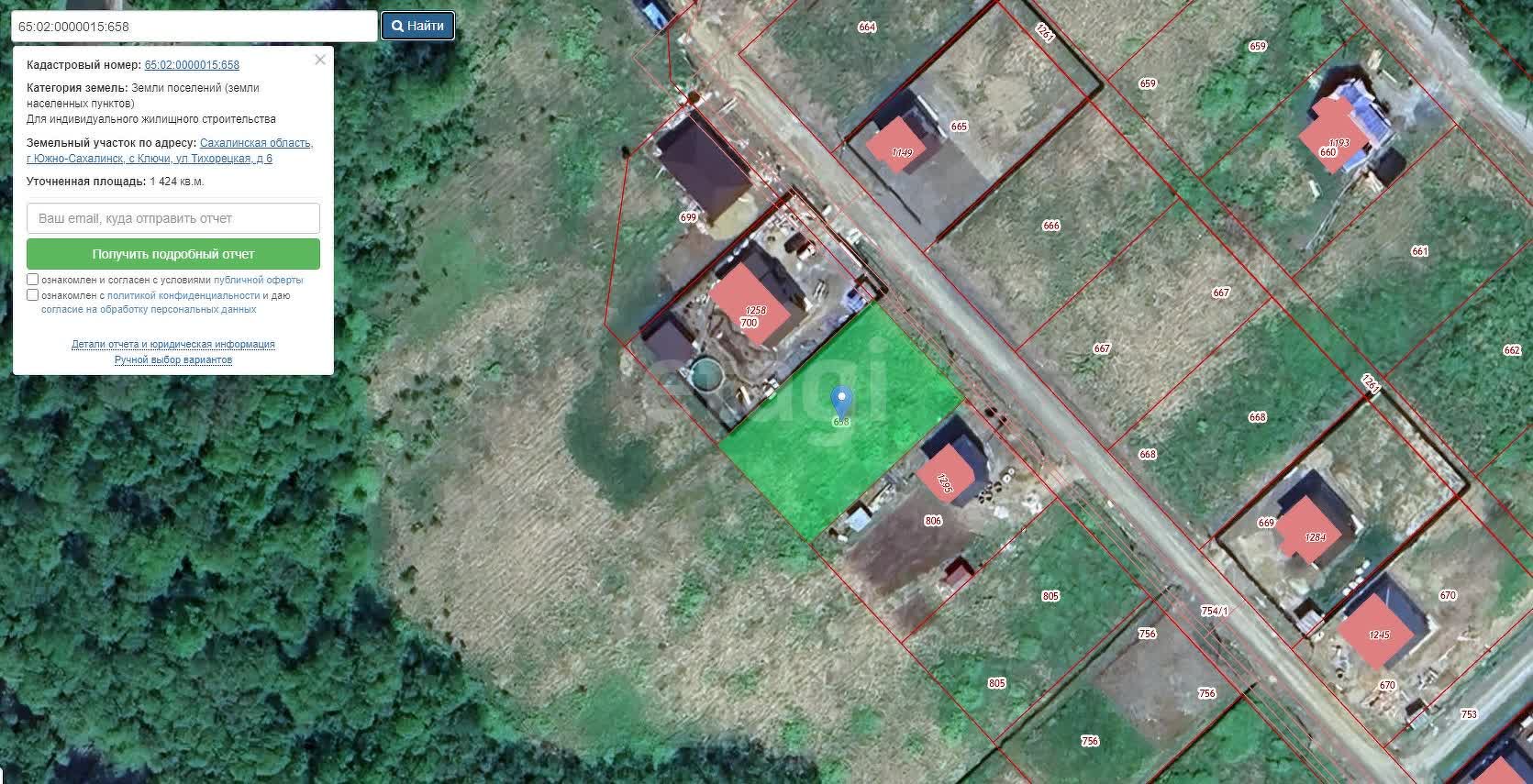Tap the email field for the report
This screenshot has width=1533, height=784.
[x=173, y=218]
